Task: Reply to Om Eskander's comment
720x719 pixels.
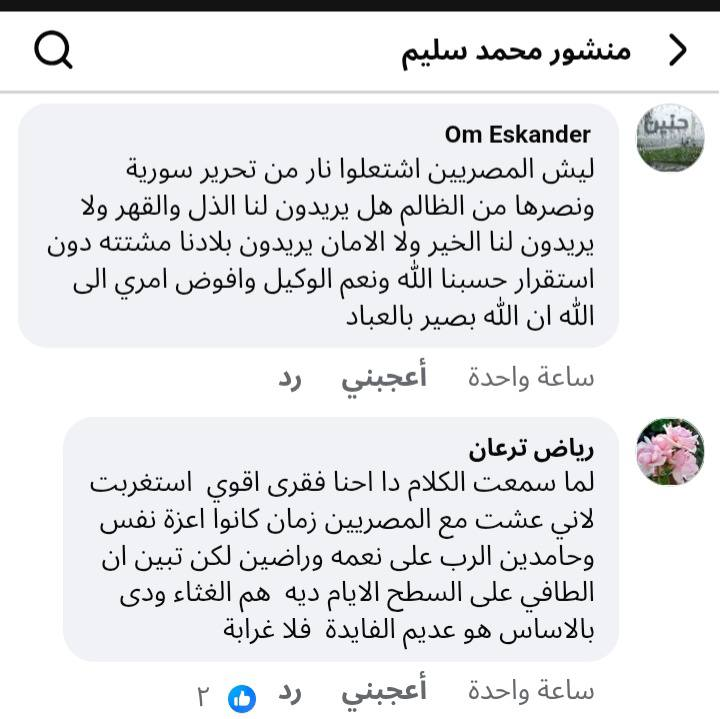Action: click(289, 378)
